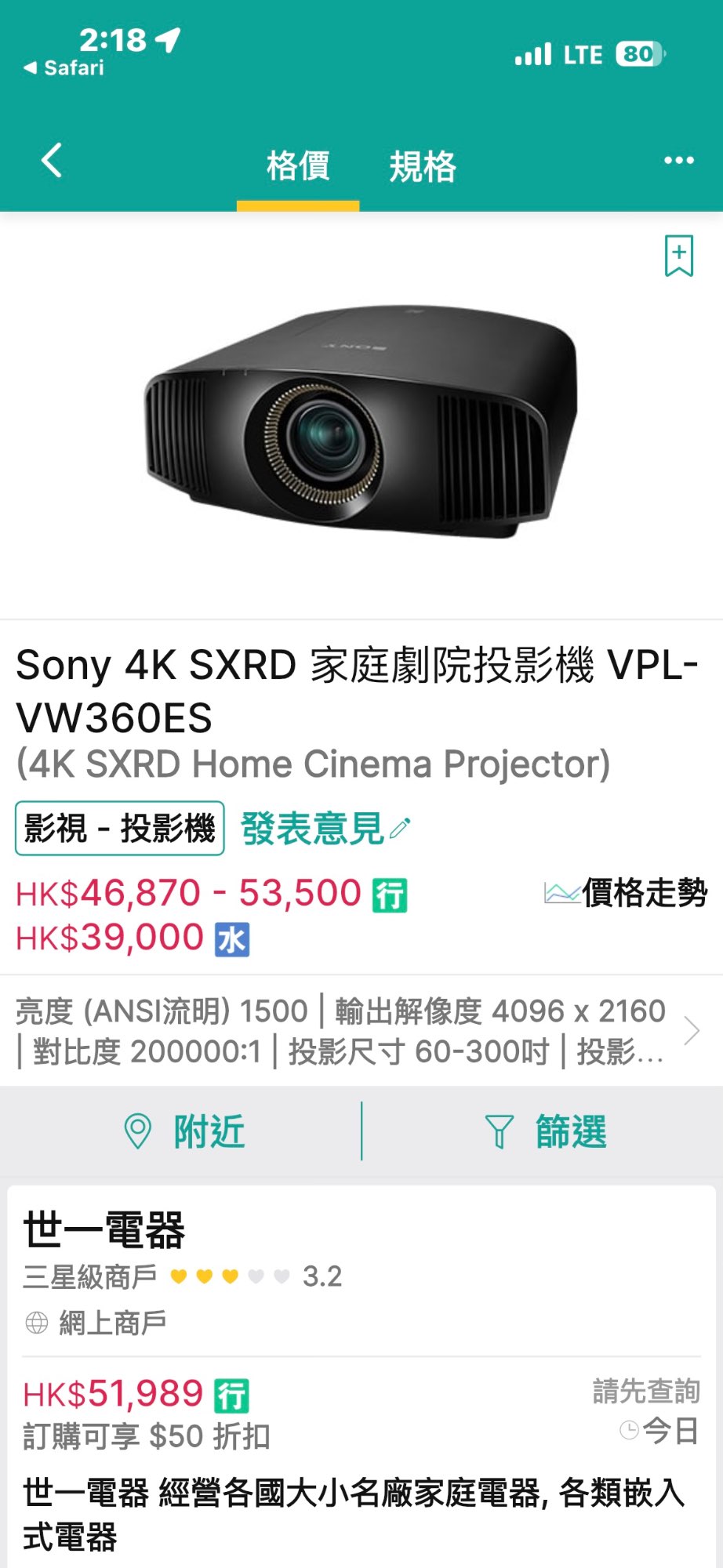Open the 影視 - 投影機 category chip
Viewport: 723px width, 1568px height.
coord(120,829)
